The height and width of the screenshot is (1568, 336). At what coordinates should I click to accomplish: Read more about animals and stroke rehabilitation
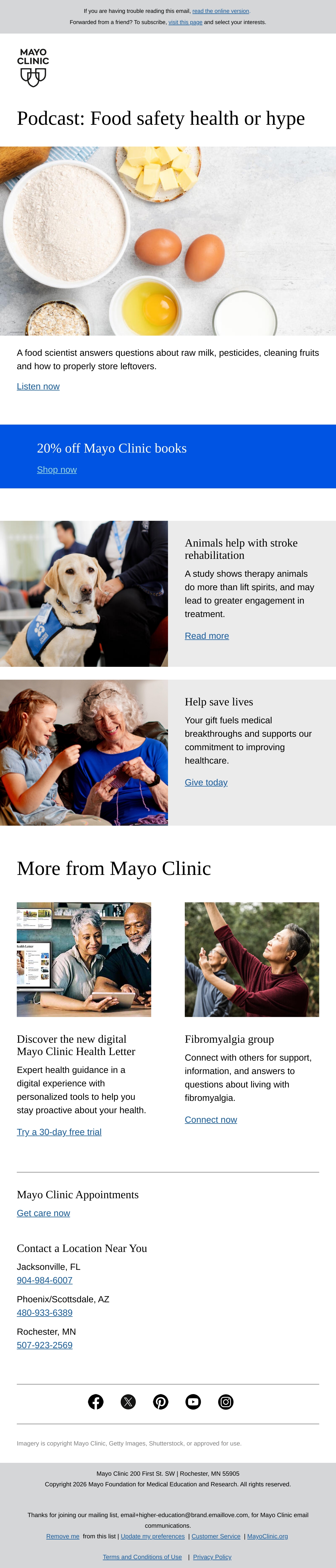207,635
